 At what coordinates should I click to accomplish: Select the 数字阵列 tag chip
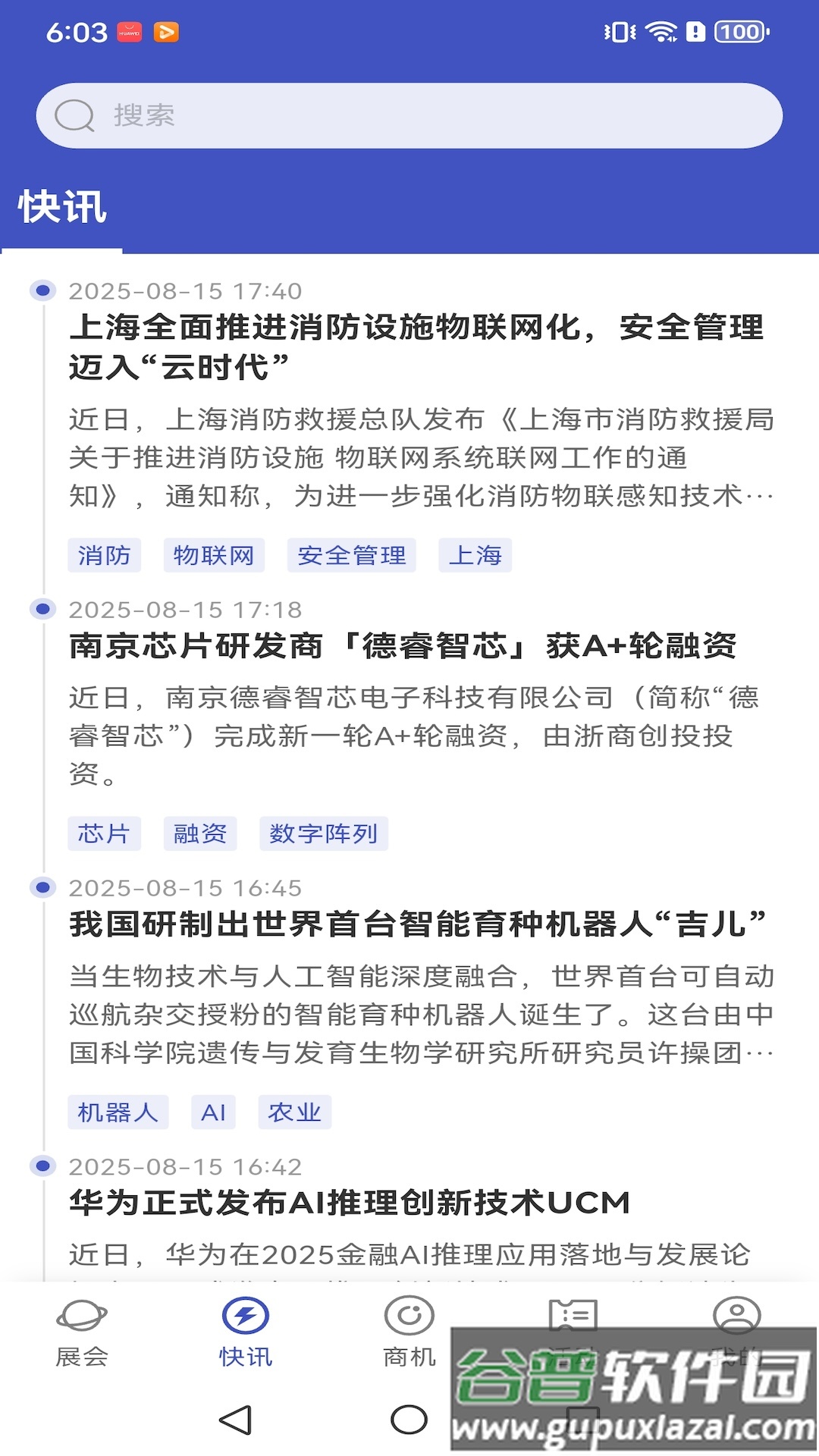[x=323, y=833]
